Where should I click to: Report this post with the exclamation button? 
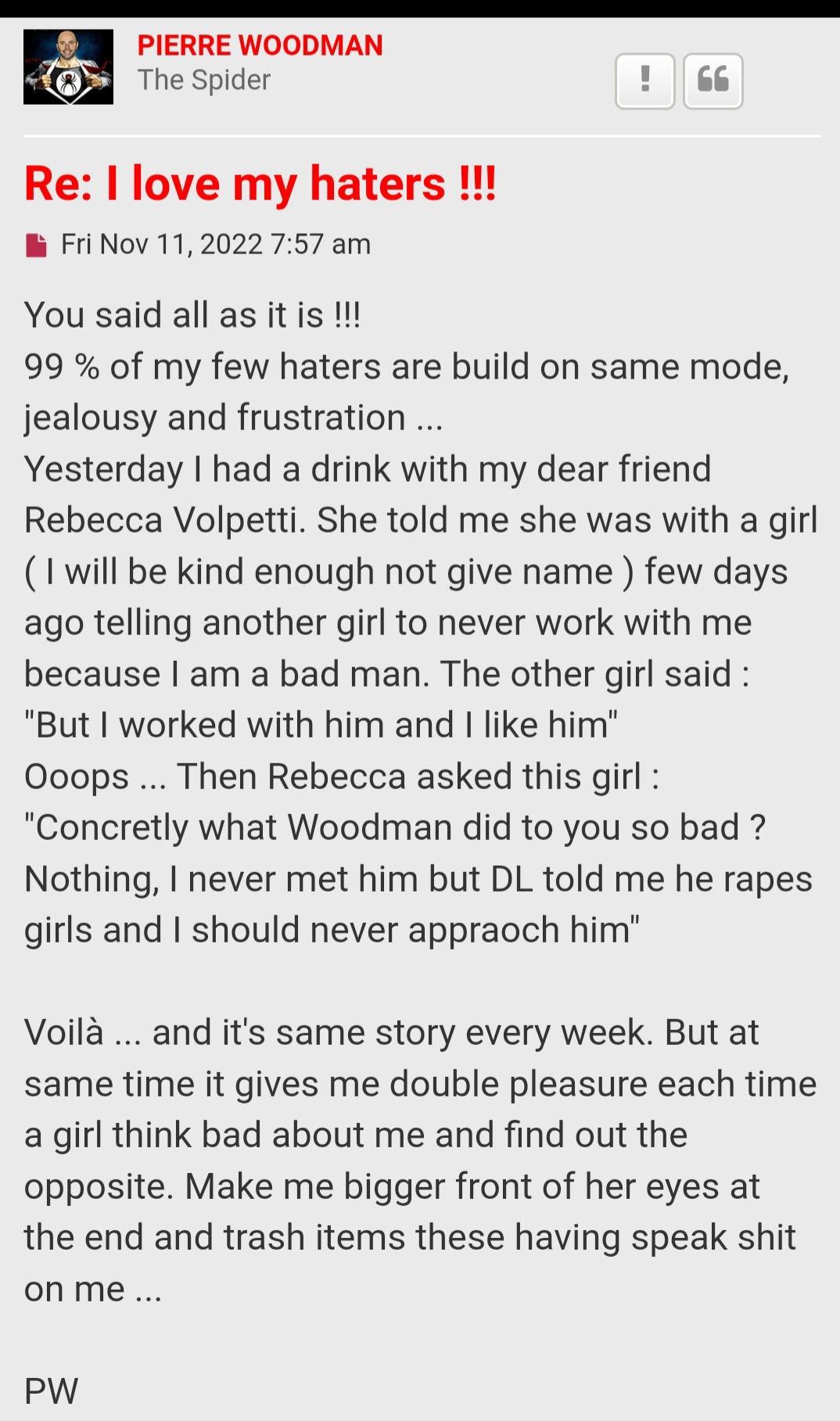644,81
